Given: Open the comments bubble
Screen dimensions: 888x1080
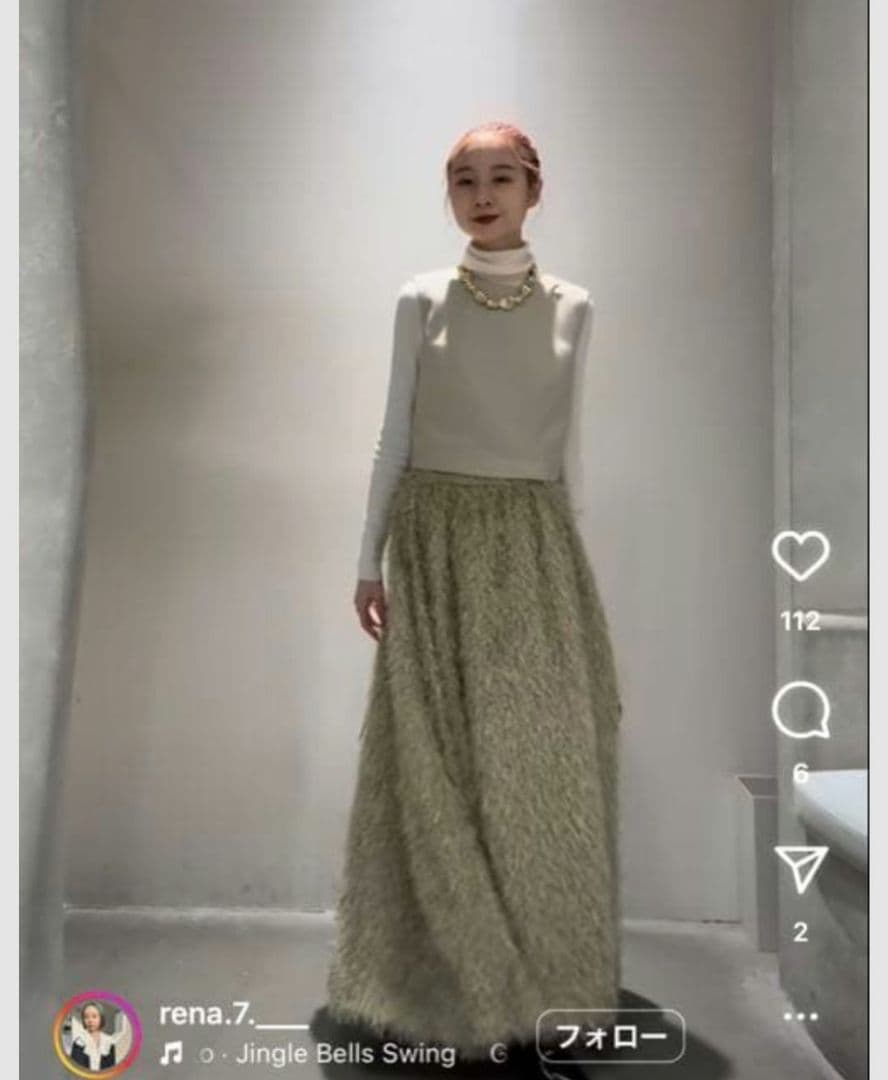Looking at the screenshot, I should click(x=801, y=709).
